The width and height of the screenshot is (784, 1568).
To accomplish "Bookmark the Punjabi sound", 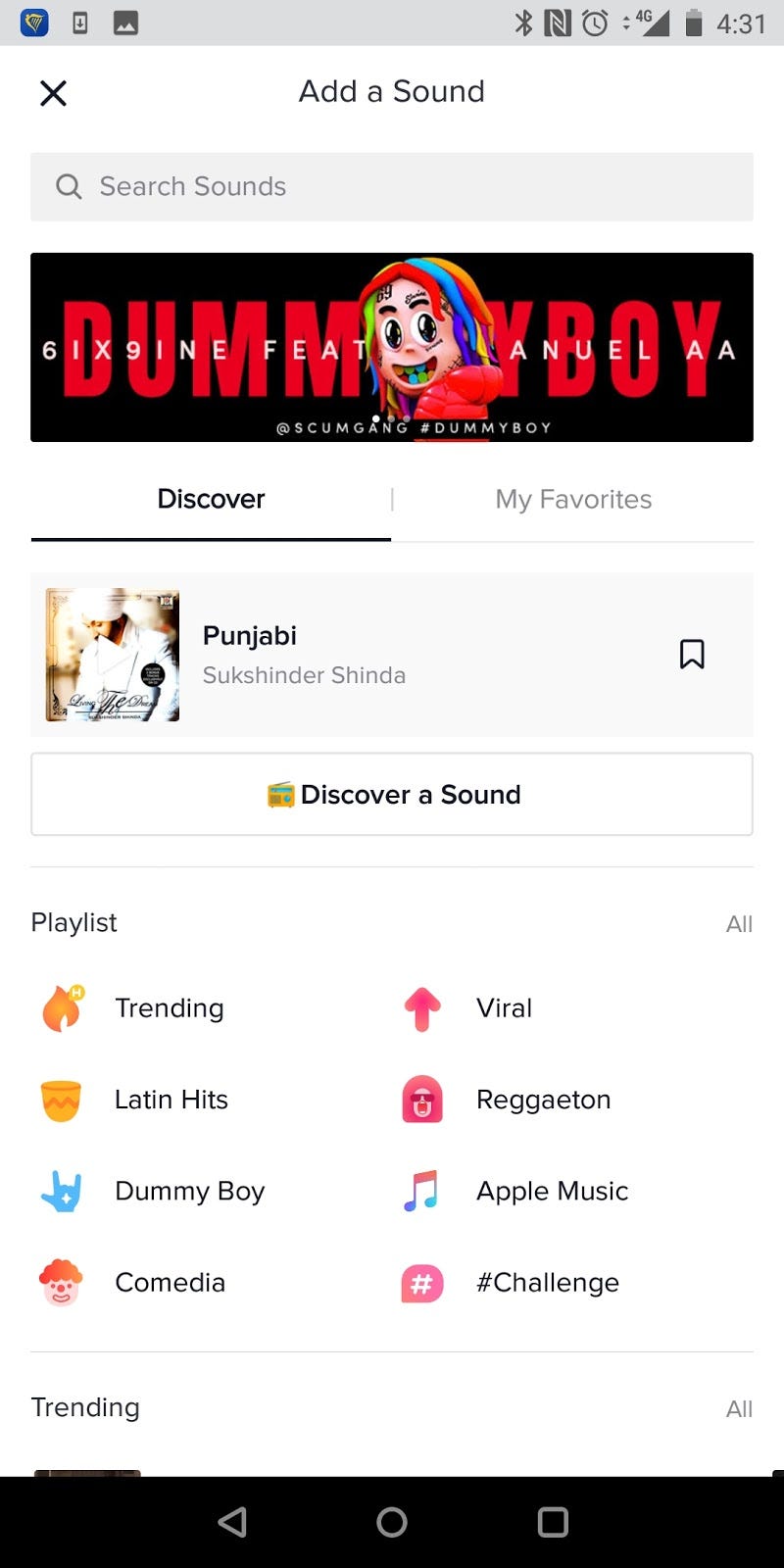I will tap(692, 654).
